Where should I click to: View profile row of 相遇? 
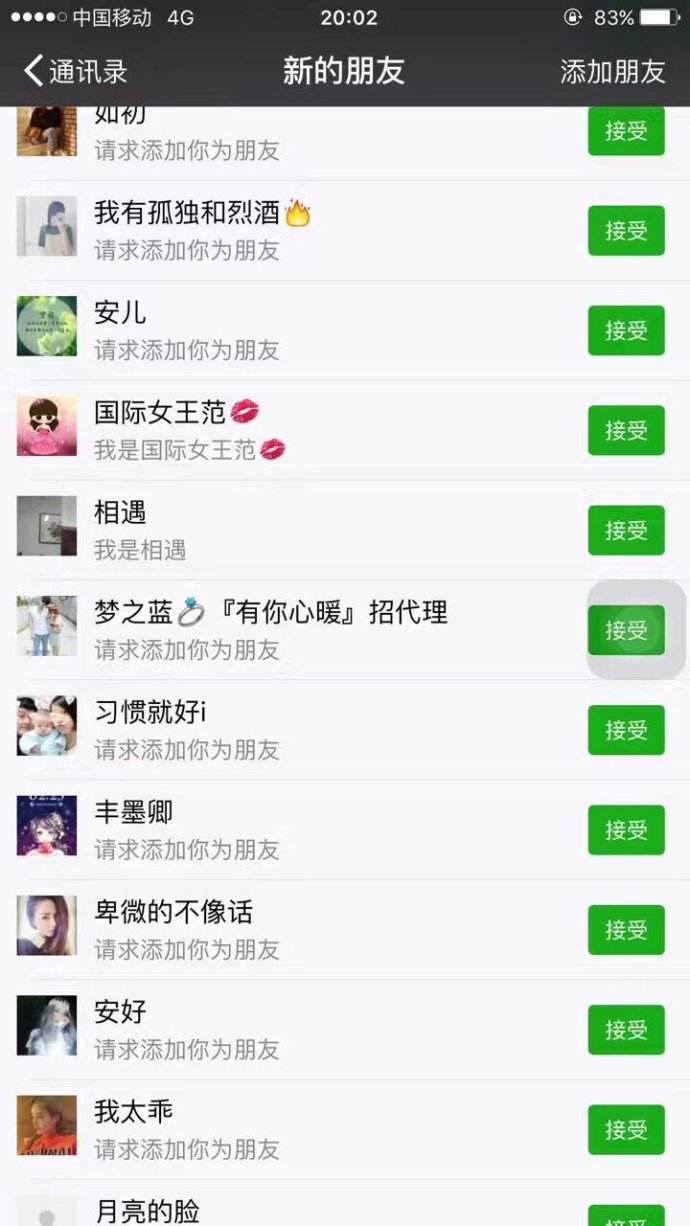coord(300,530)
